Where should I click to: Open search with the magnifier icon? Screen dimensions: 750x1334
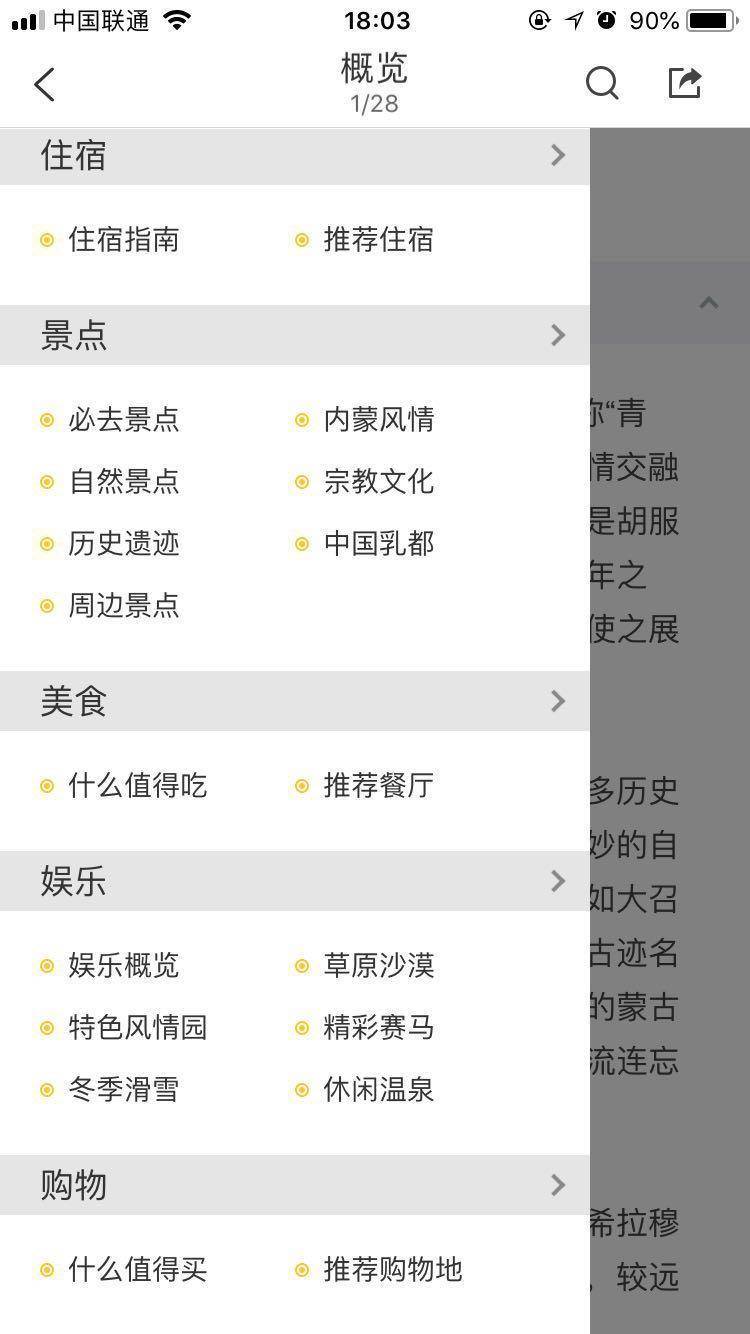click(x=603, y=84)
